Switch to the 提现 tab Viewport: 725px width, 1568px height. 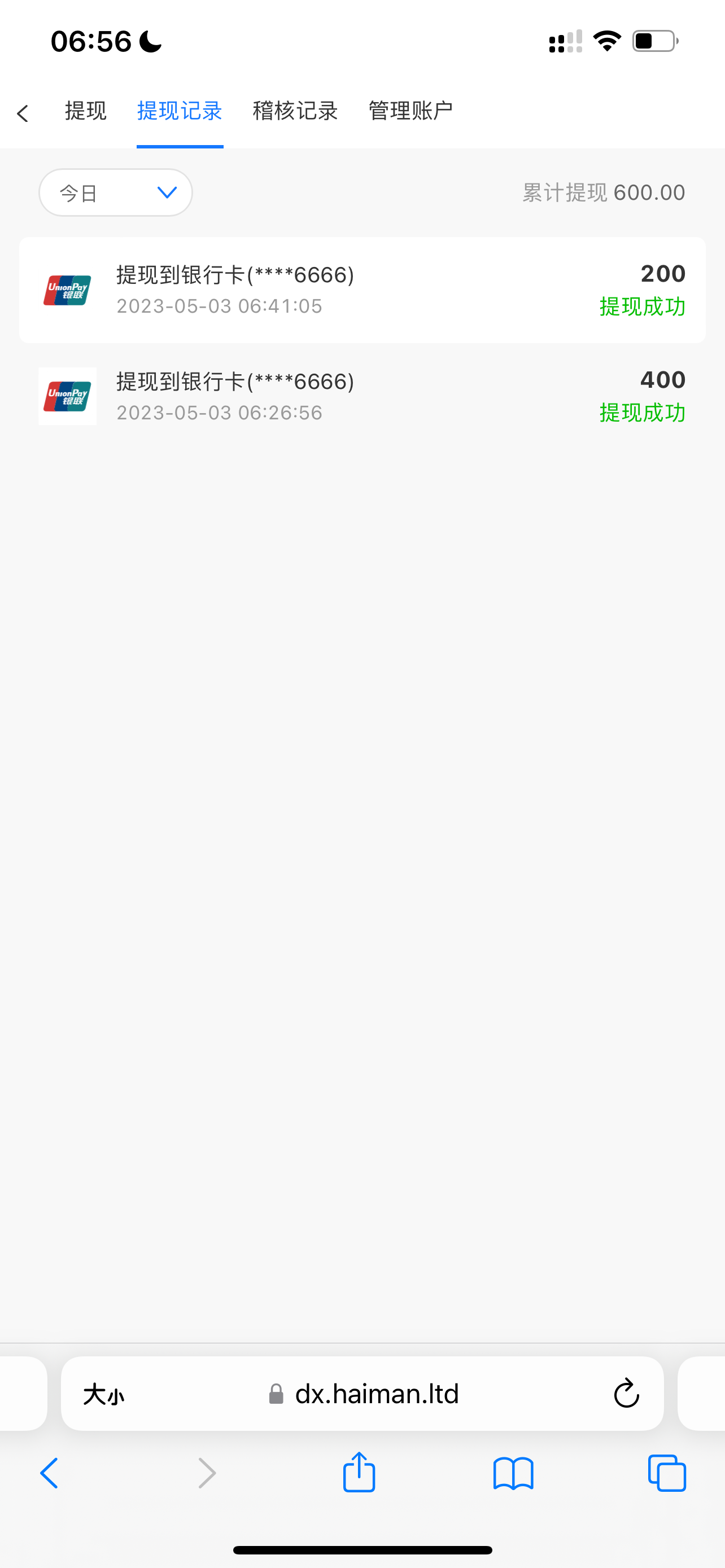[86, 111]
